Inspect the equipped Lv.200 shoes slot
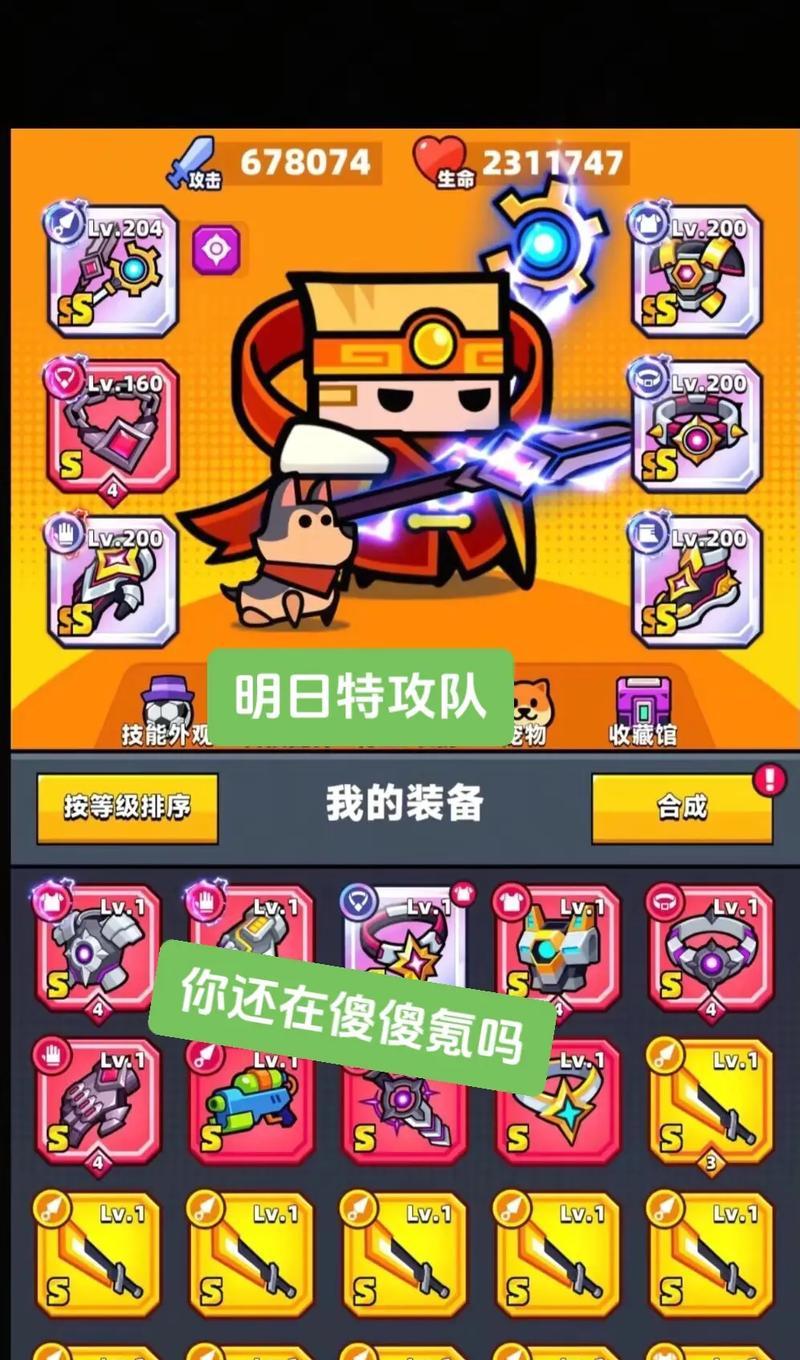 click(697, 582)
